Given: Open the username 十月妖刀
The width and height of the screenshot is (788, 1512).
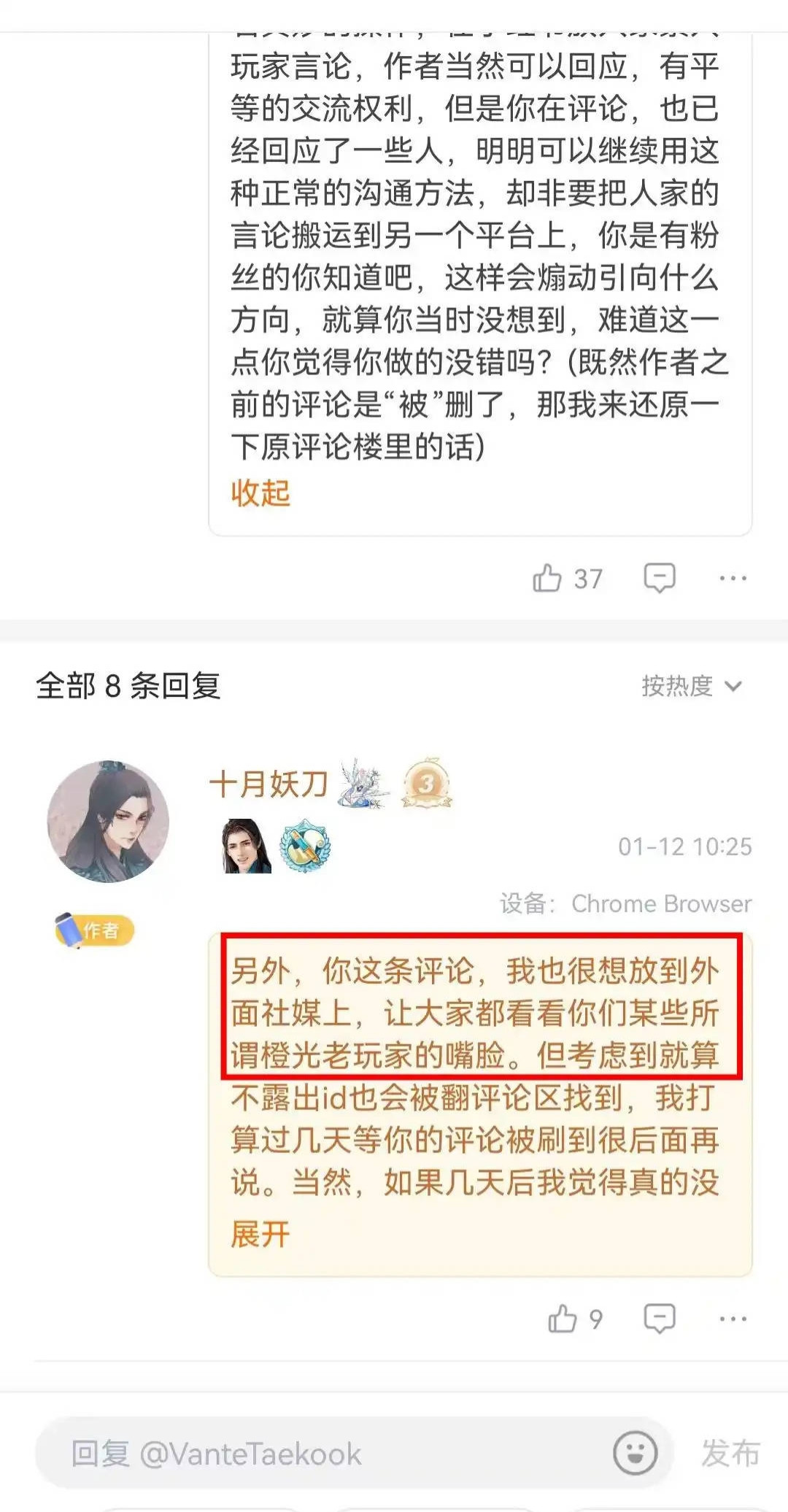Looking at the screenshot, I should click(x=269, y=785).
